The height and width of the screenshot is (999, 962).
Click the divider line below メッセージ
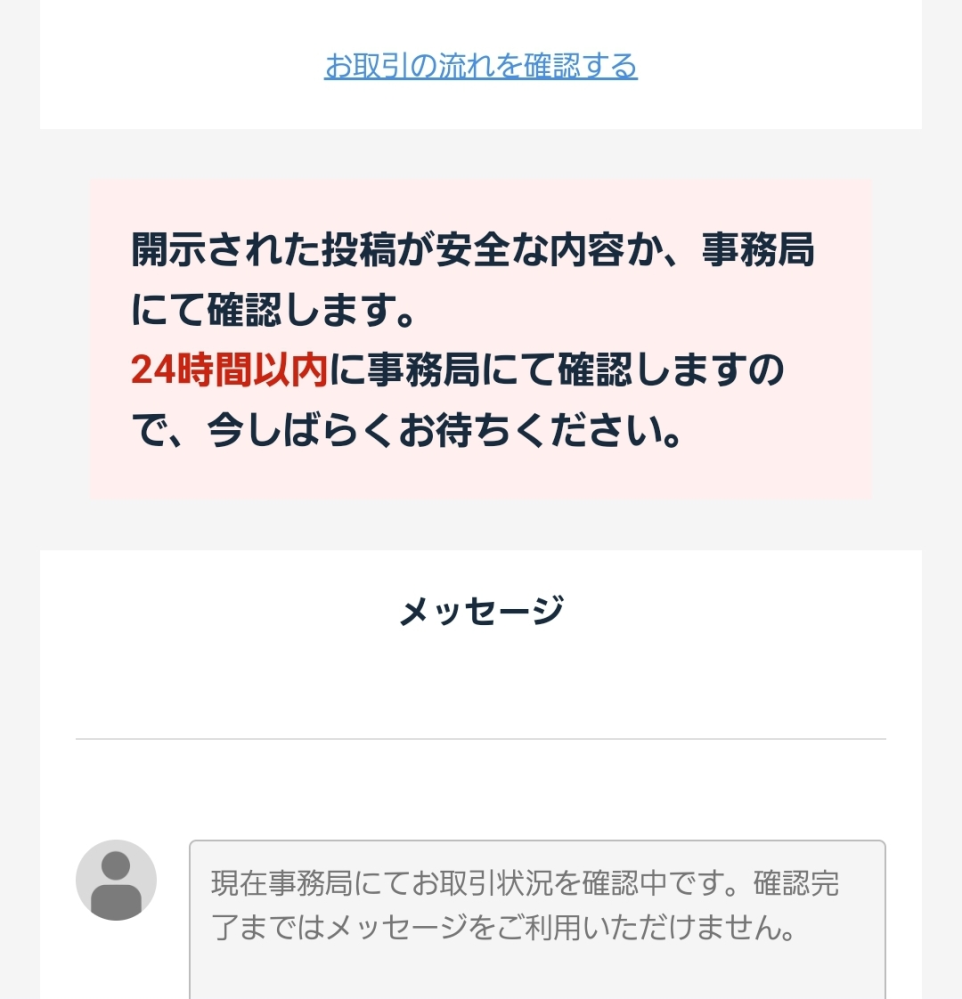(x=480, y=740)
